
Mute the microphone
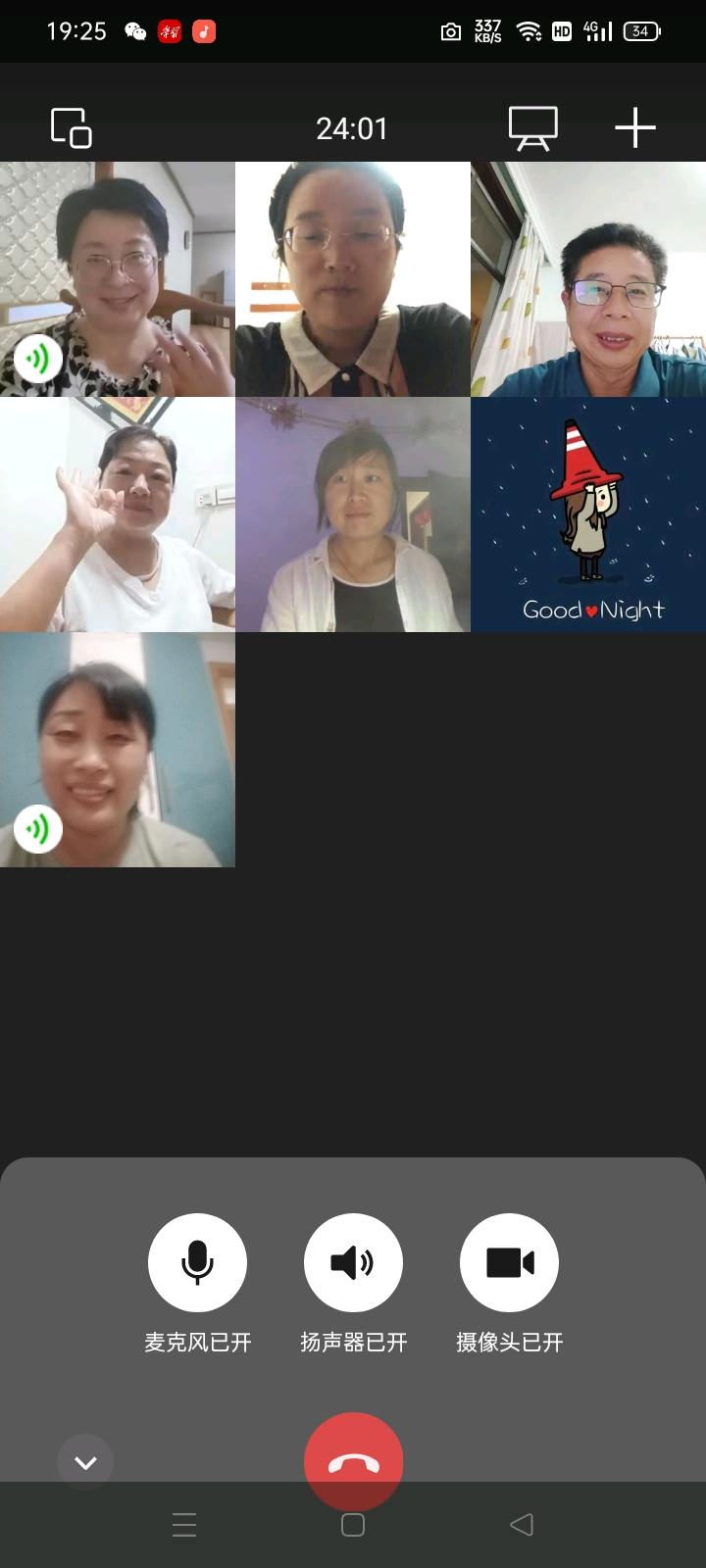tap(197, 1262)
